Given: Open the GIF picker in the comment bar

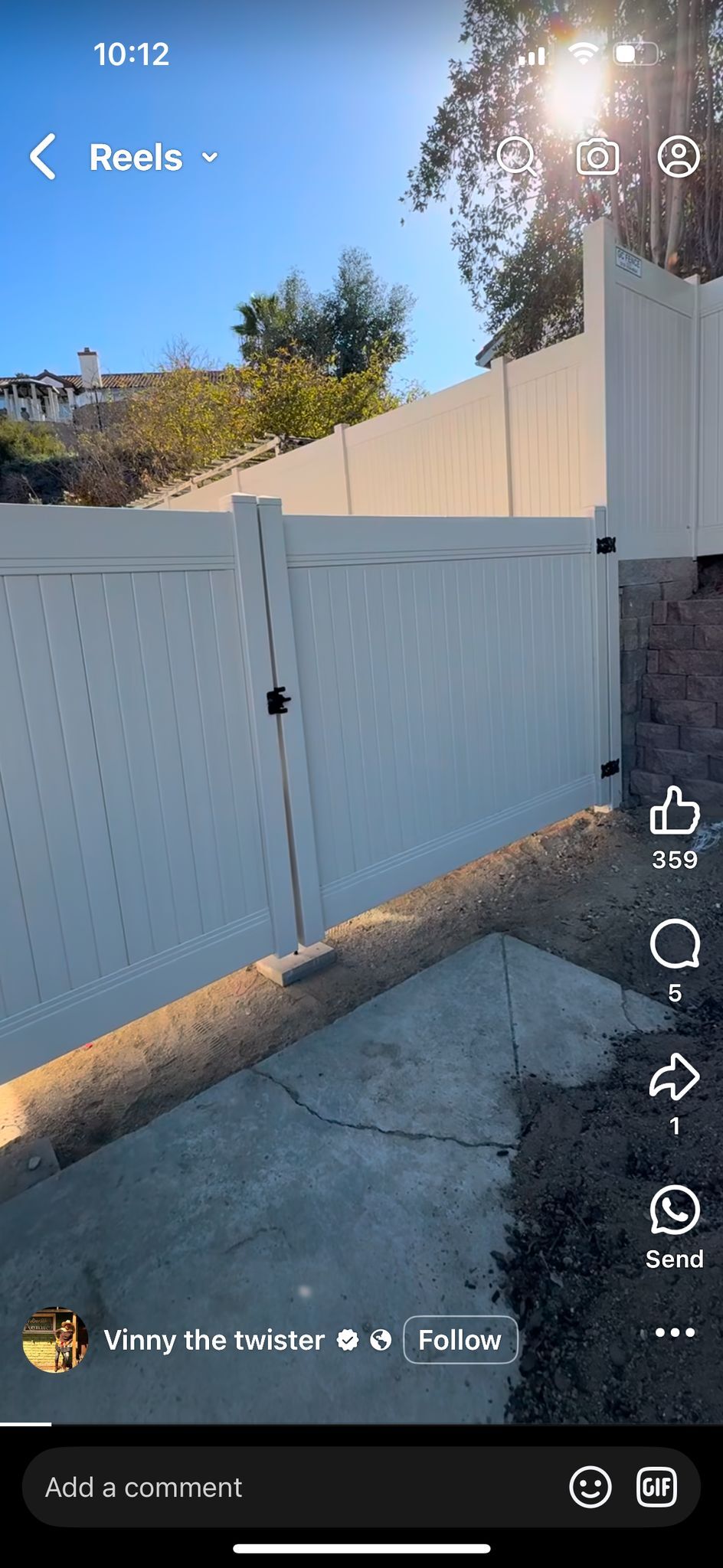Looking at the screenshot, I should (x=657, y=1487).
